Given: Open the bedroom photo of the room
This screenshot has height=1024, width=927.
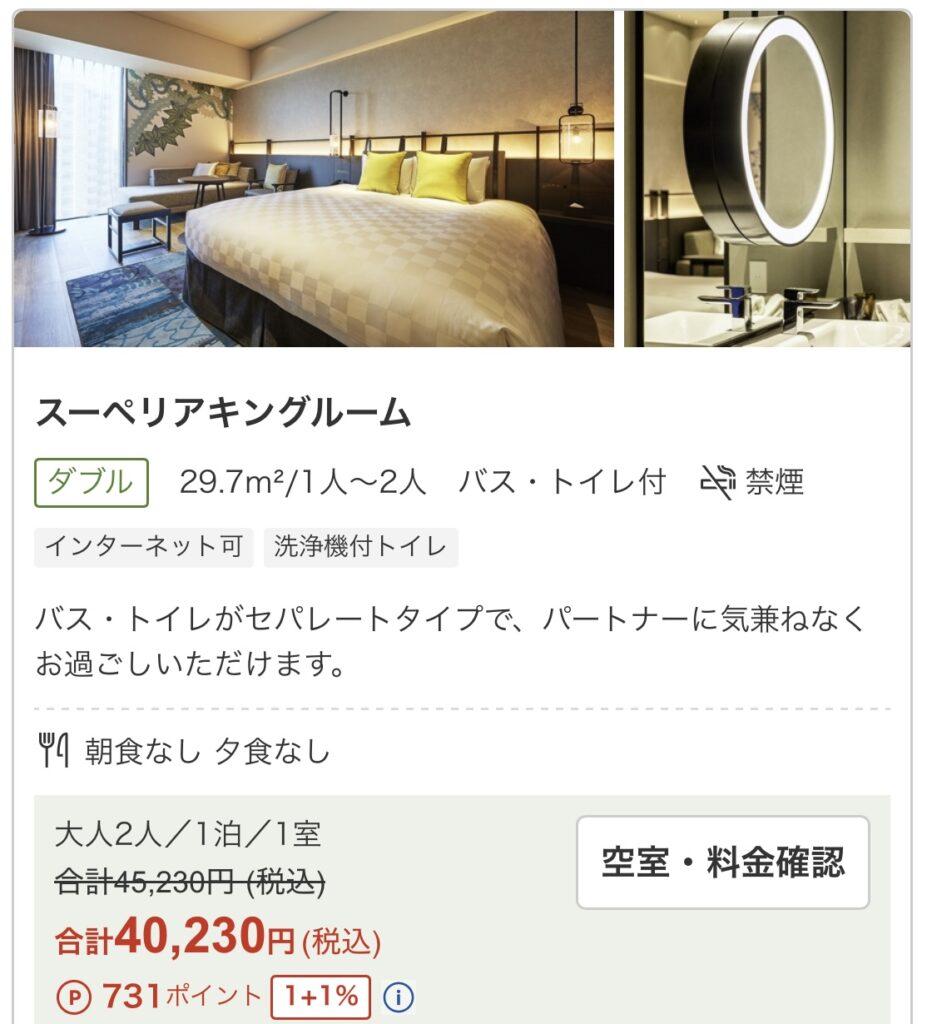Looking at the screenshot, I should pyautogui.click(x=314, y=180).
